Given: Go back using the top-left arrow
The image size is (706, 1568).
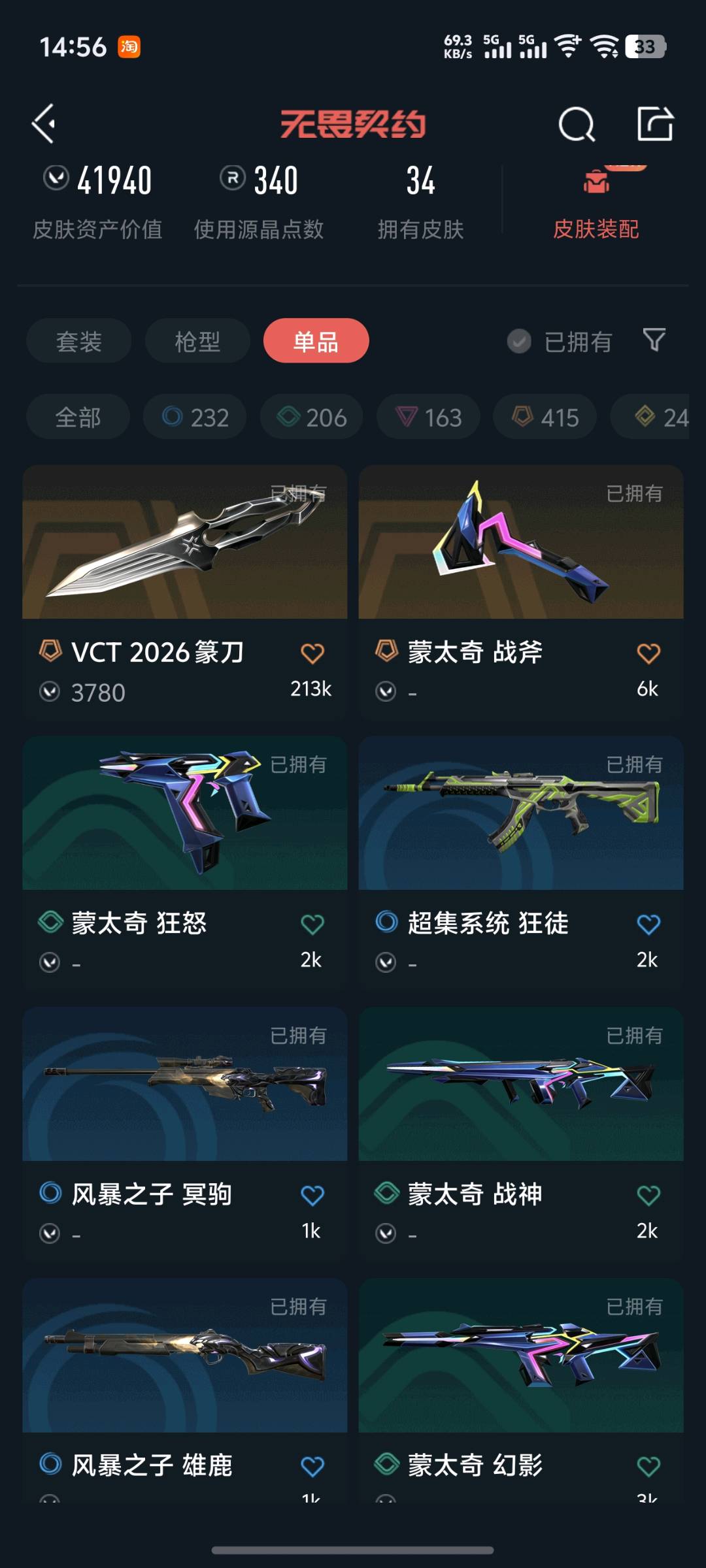Looking at the screenshot, I should tap(44, 123).
